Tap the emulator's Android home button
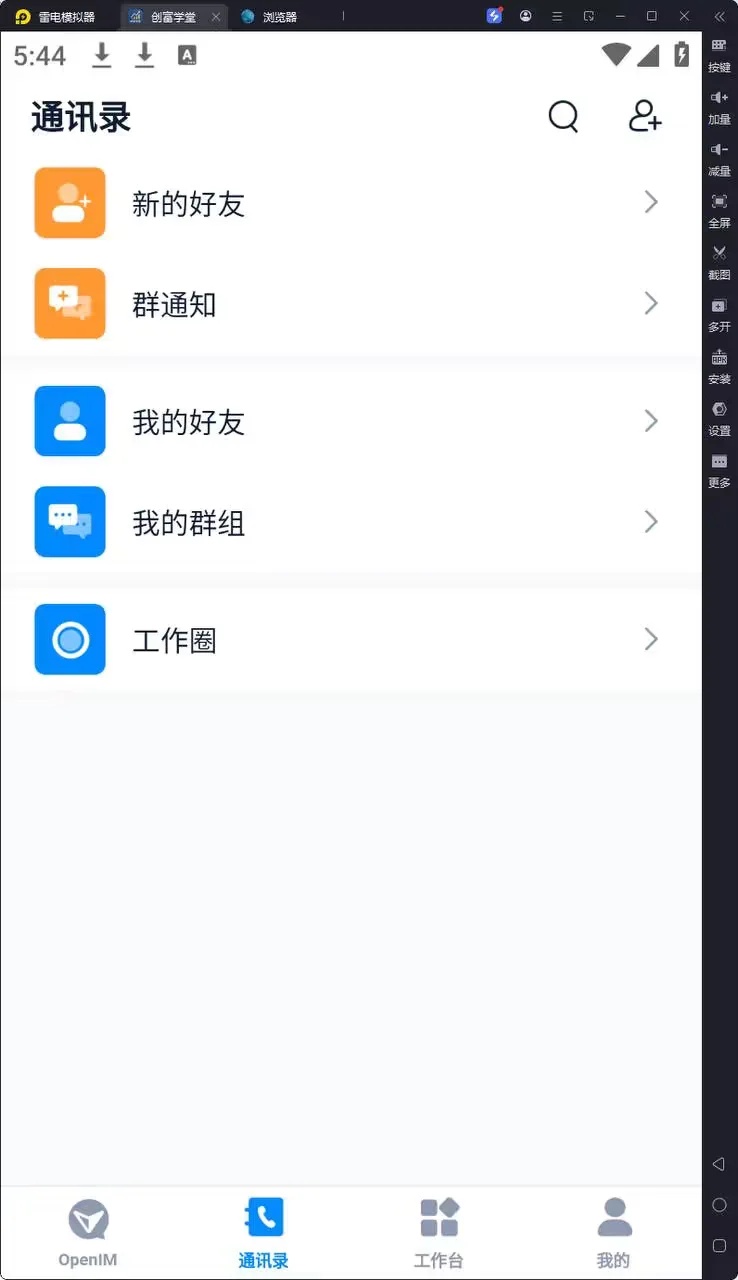738x1280 pixels. tap(719, 1205)
